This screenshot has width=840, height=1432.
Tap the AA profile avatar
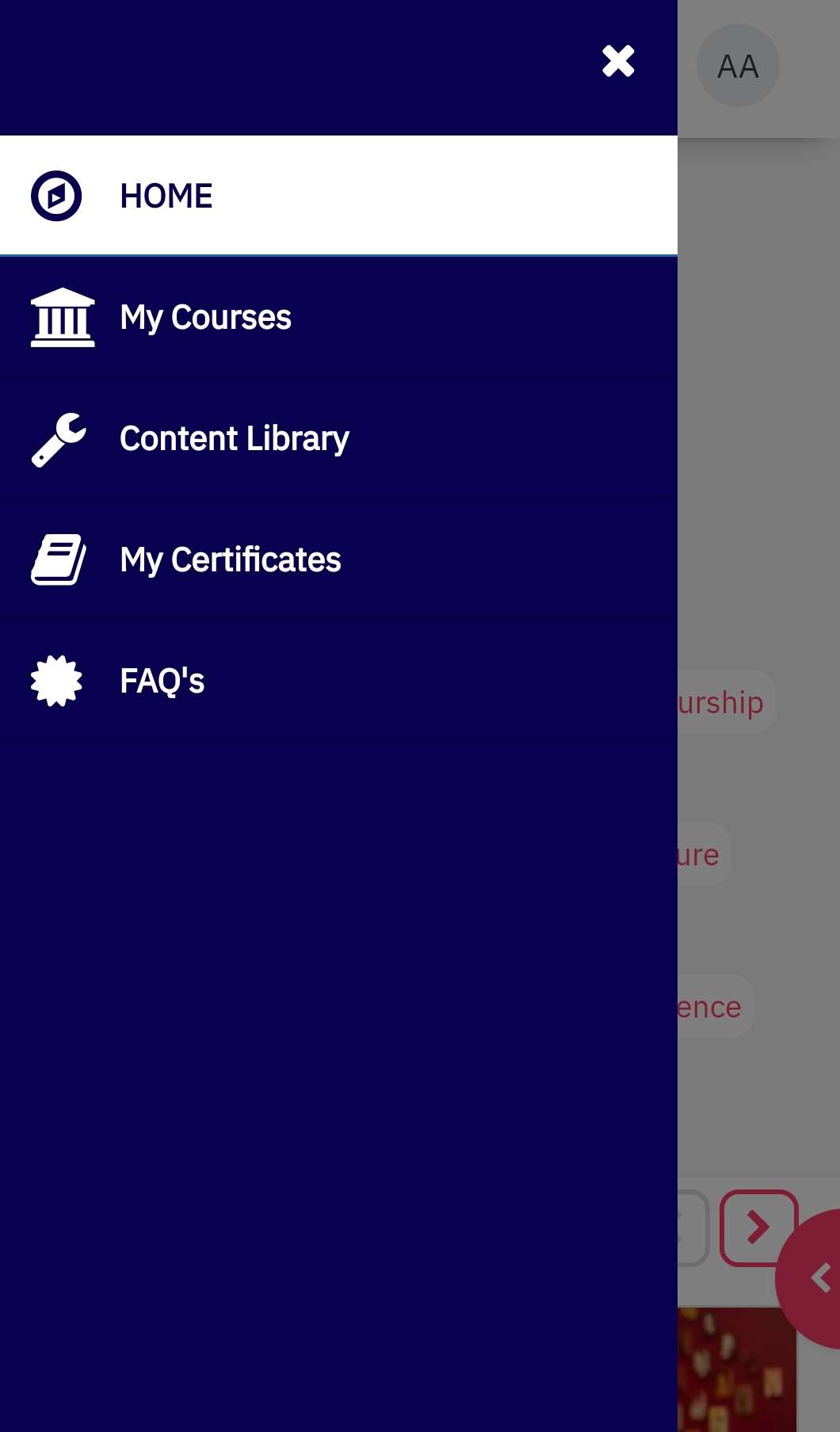click(737, 66)
